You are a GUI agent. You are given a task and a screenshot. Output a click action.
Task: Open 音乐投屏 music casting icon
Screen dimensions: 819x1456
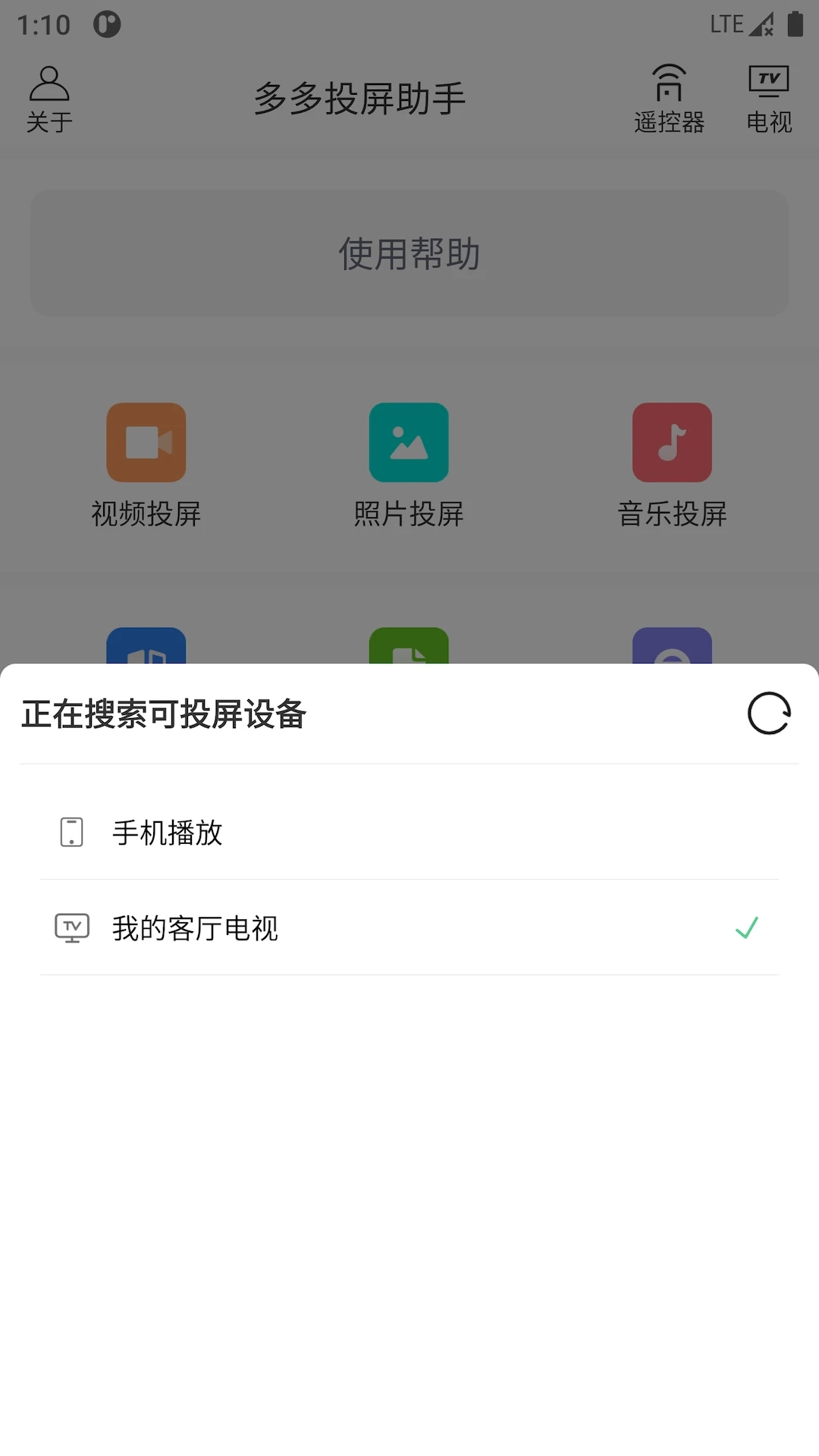pyautogui.click(x=672, y=442)
